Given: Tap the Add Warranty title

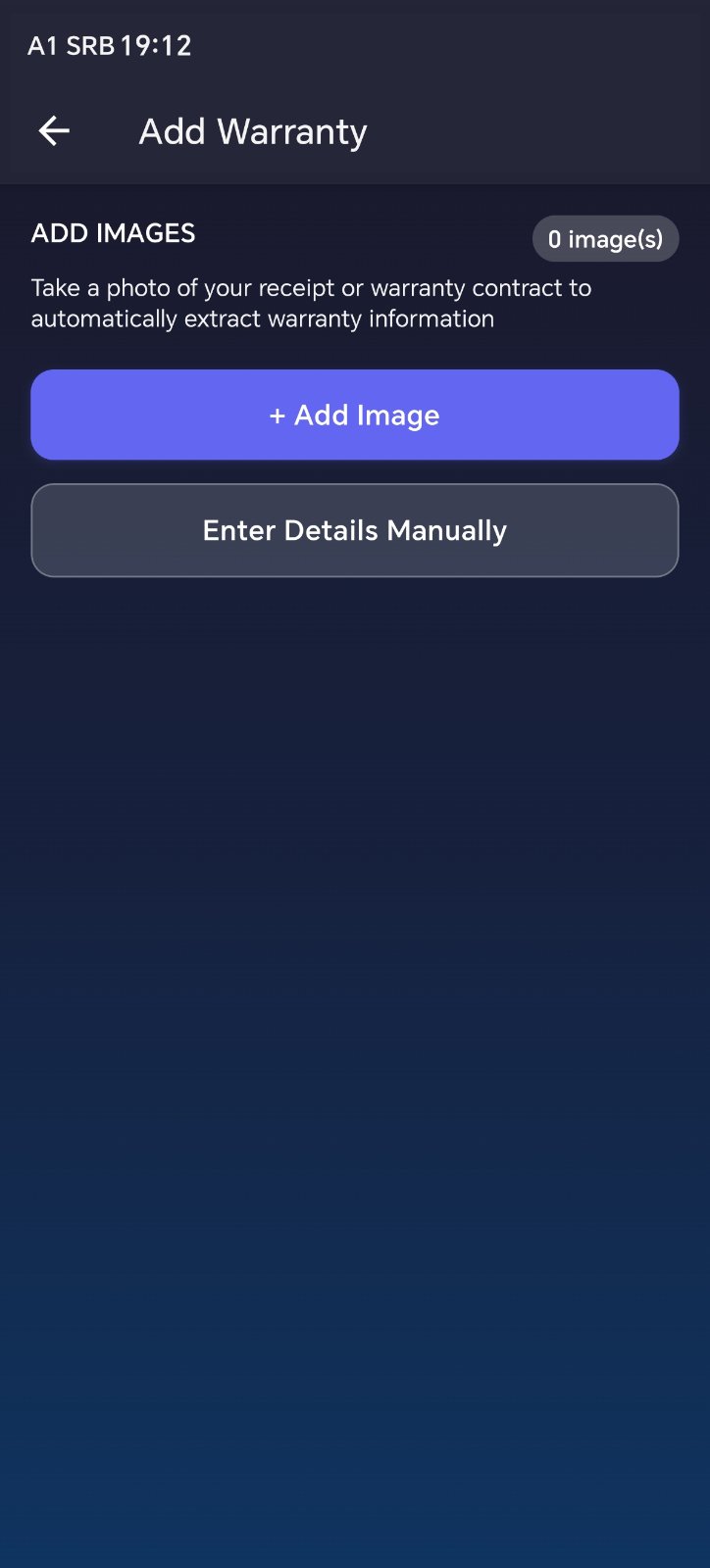Looking at the screenshot, I should click(253, 130).
